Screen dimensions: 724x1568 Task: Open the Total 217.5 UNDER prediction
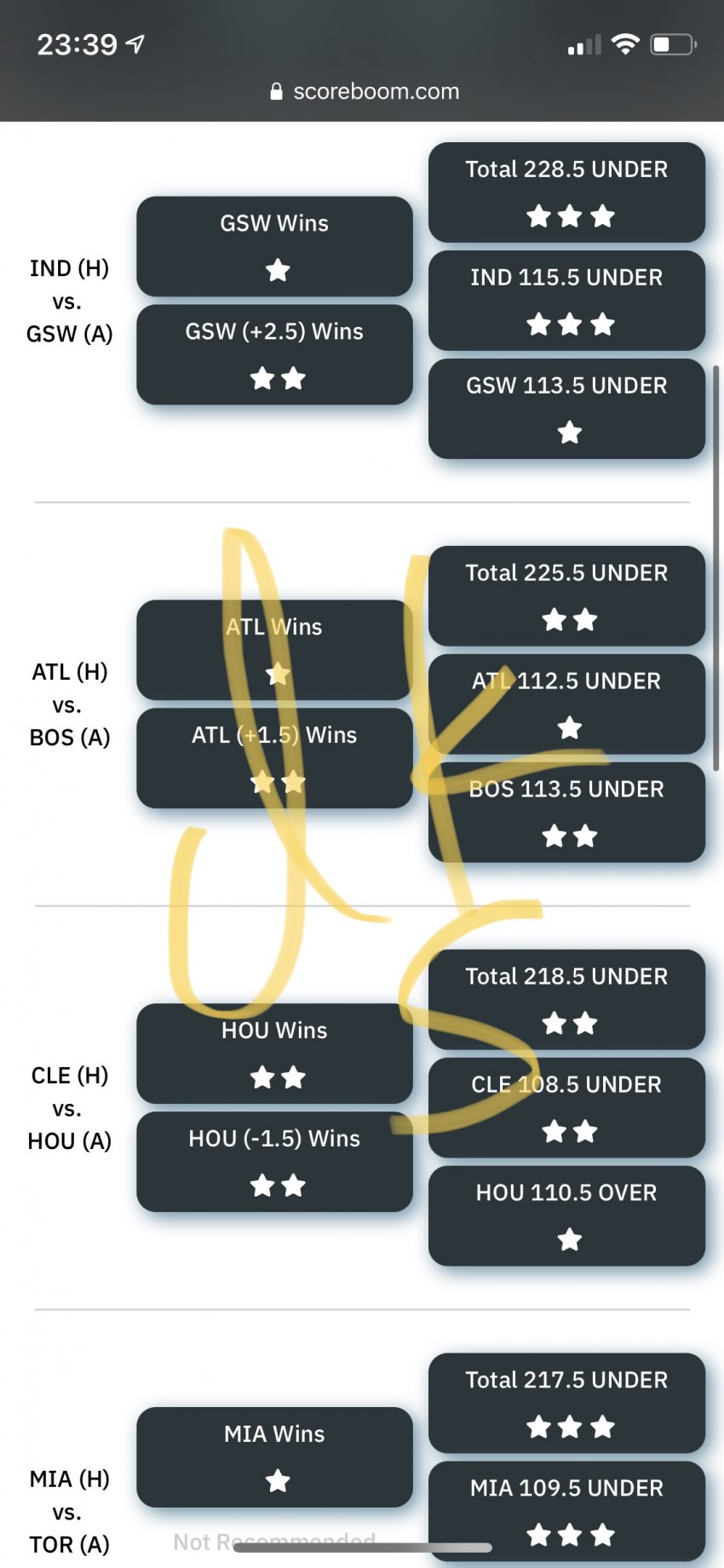pos(566,1404)
